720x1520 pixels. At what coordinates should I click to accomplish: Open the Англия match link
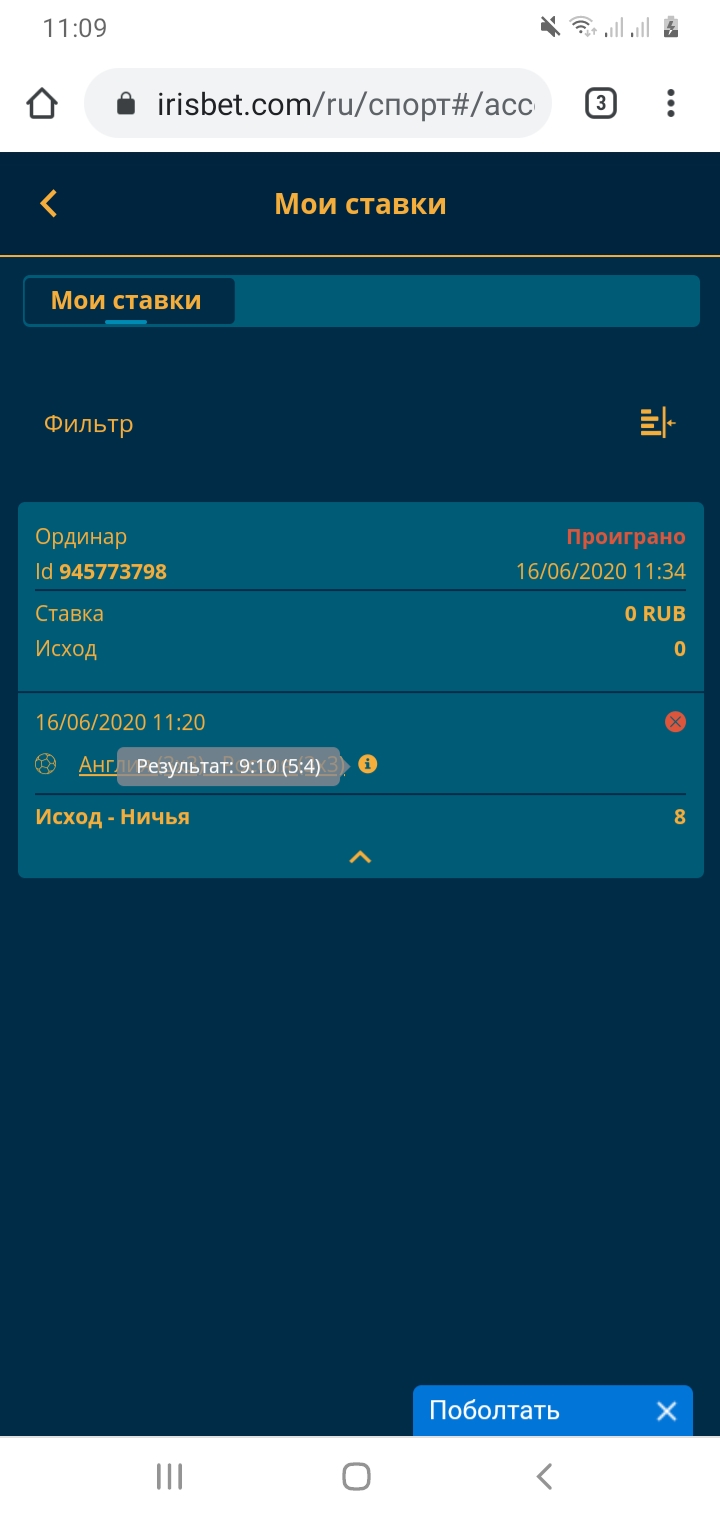[97, 765]
